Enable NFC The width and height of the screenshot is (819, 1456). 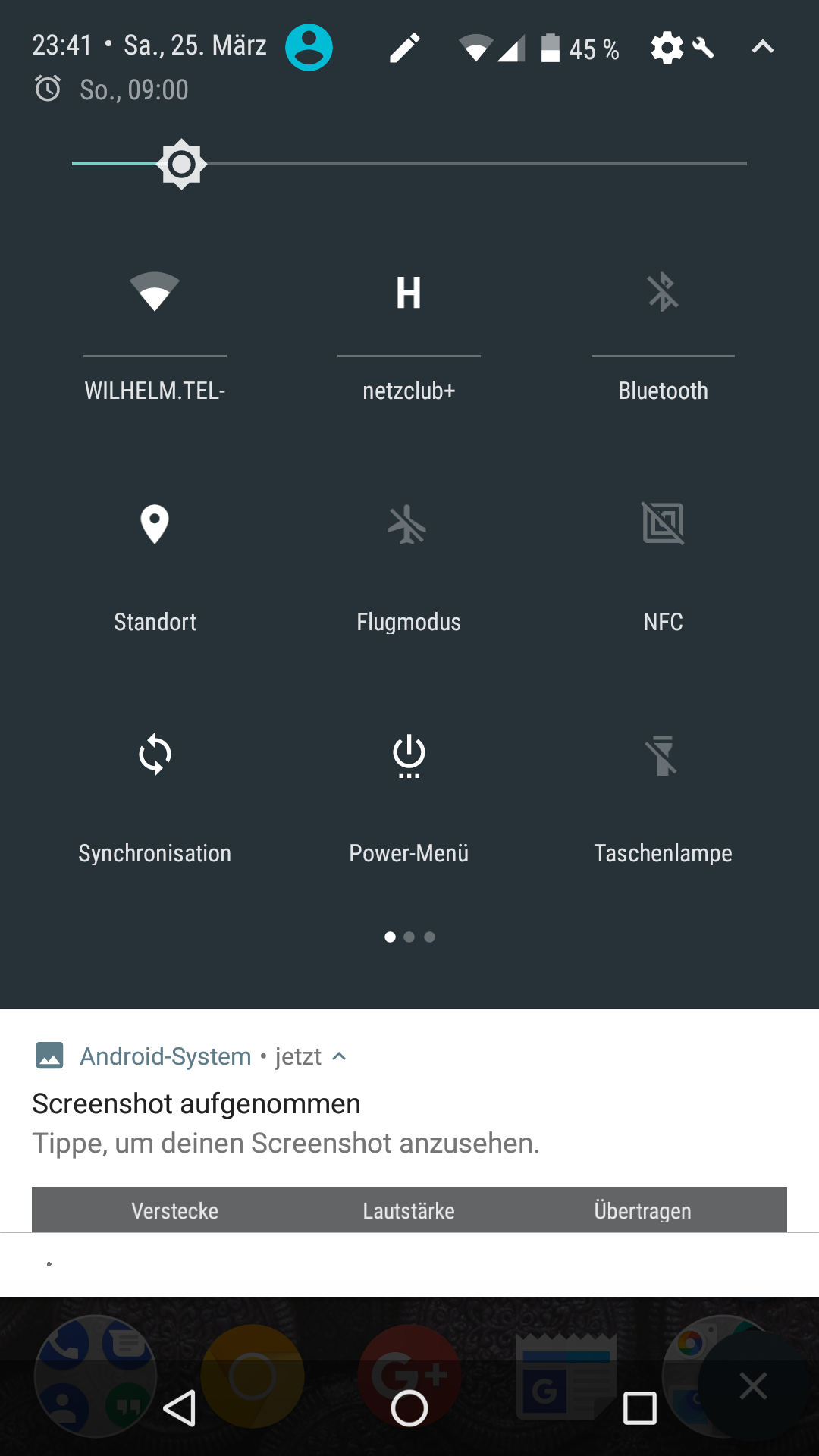point(663,525)
